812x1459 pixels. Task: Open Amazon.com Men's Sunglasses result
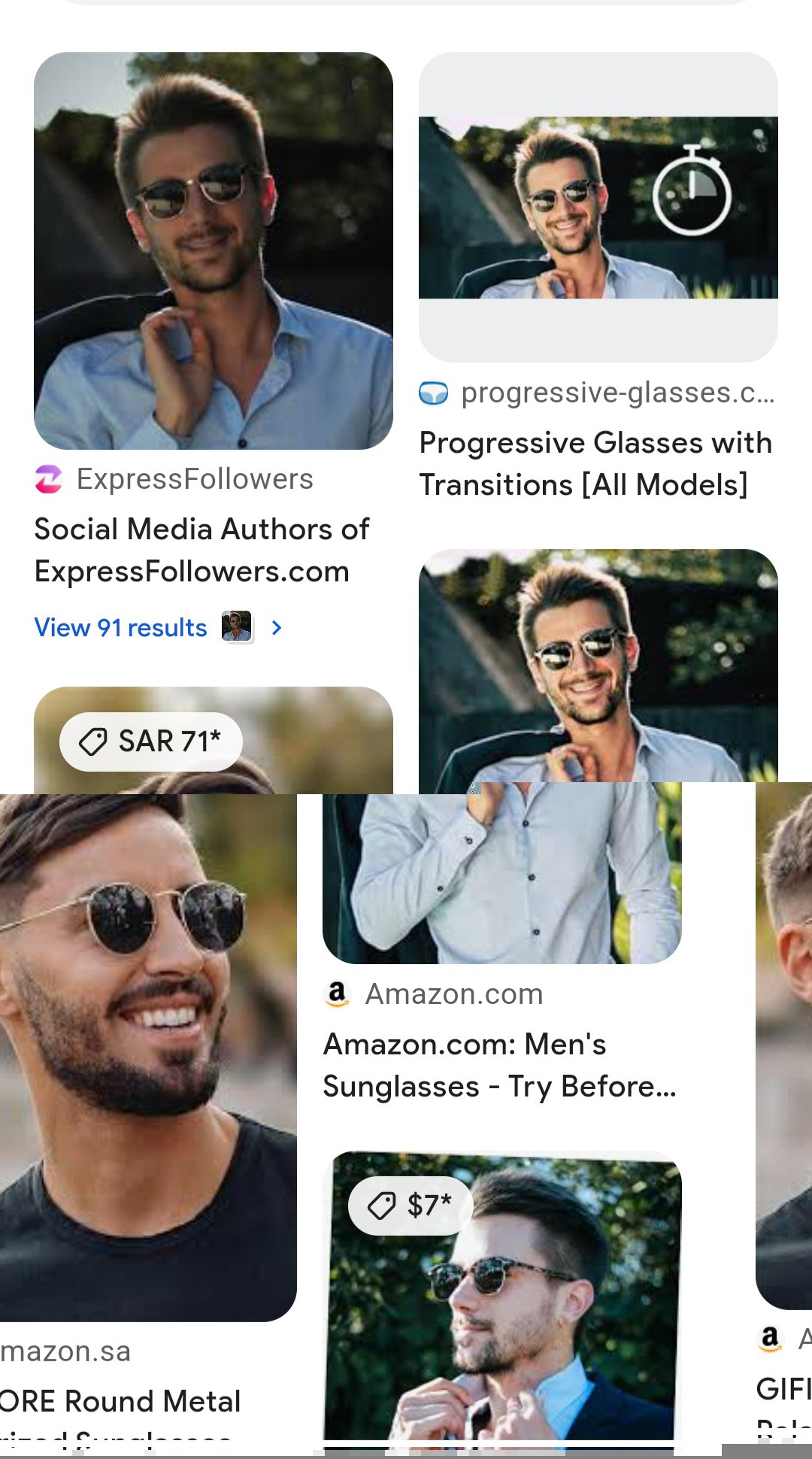point(499,1065)
